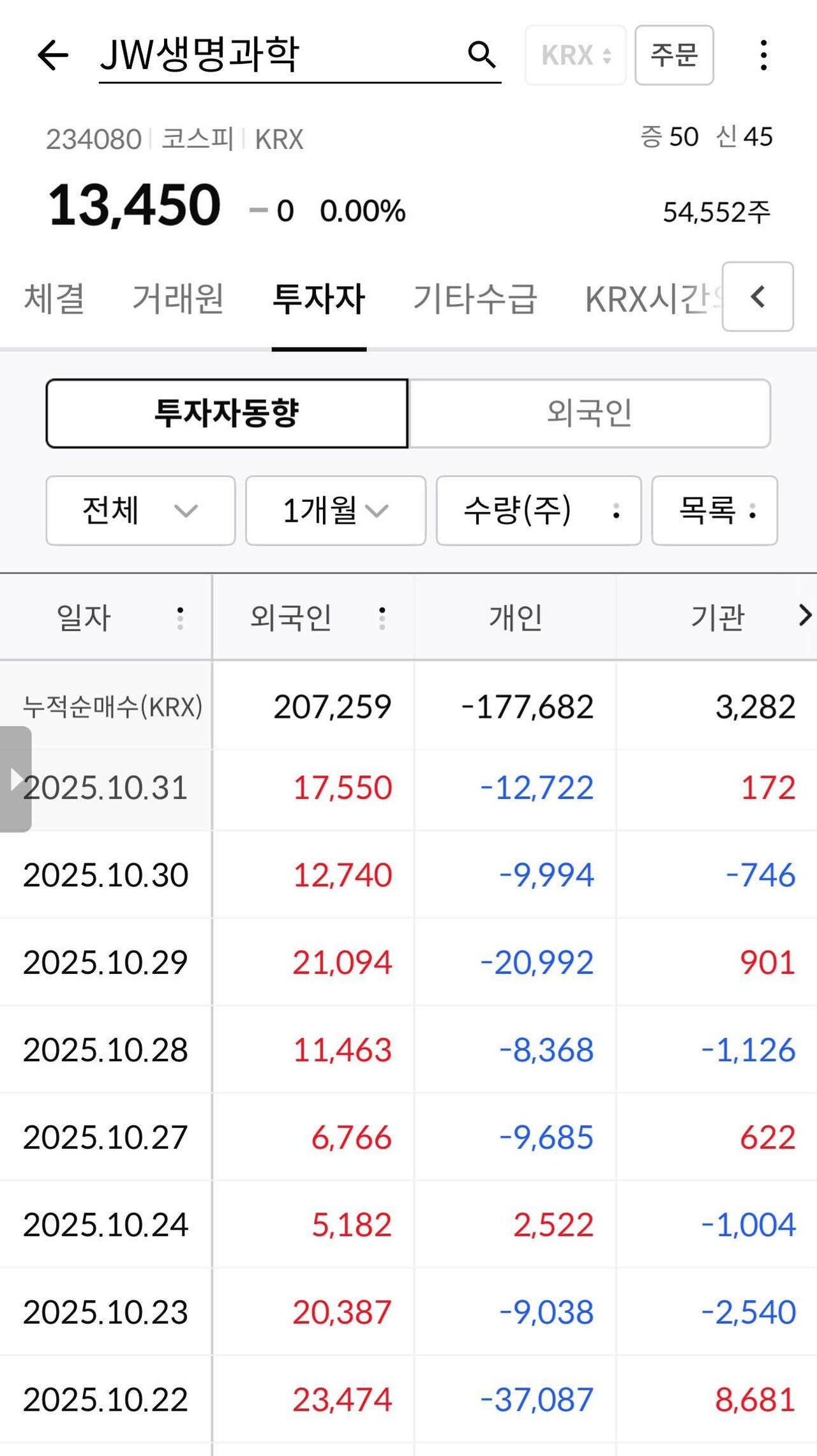The height and width of the screenshot is (1456, 817).
Task: Select the 투자자동향 toggle option
Action: [226, 413]
